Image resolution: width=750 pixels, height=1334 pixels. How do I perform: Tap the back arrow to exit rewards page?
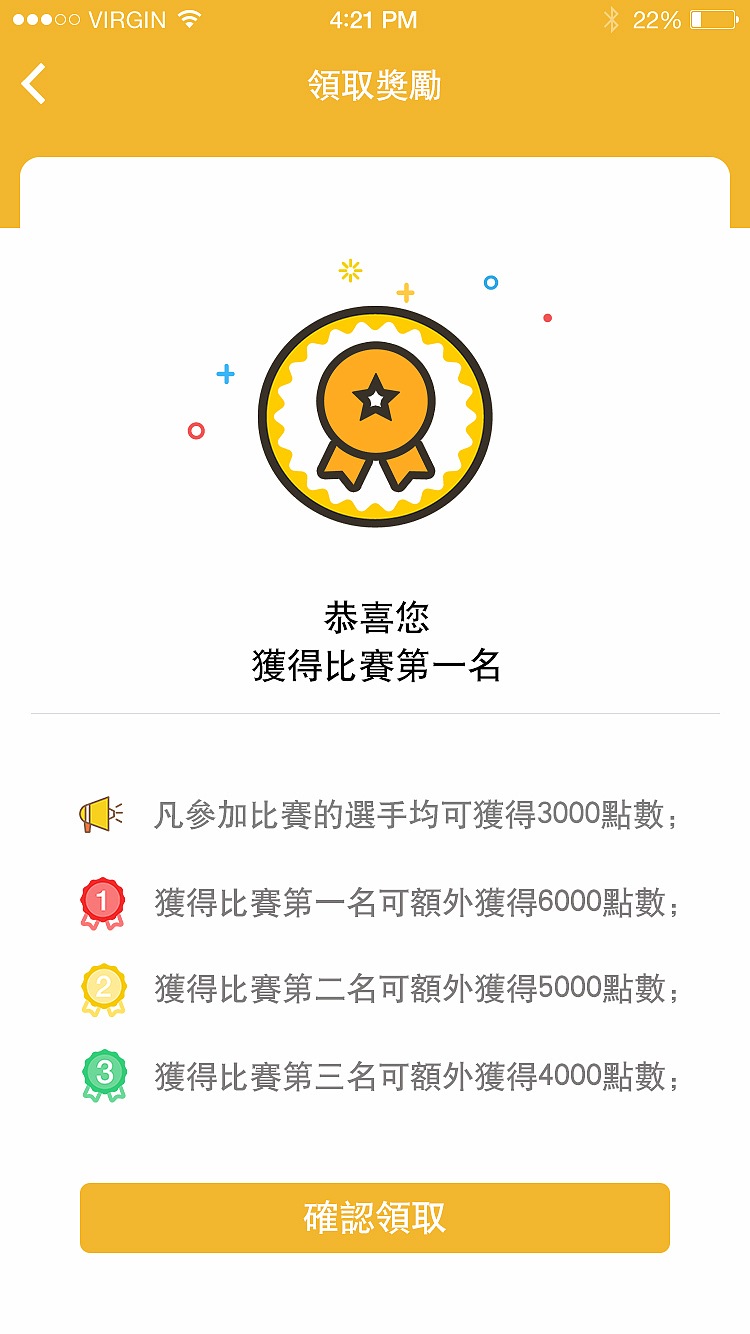pyautogui.click(x=33, y=84)
